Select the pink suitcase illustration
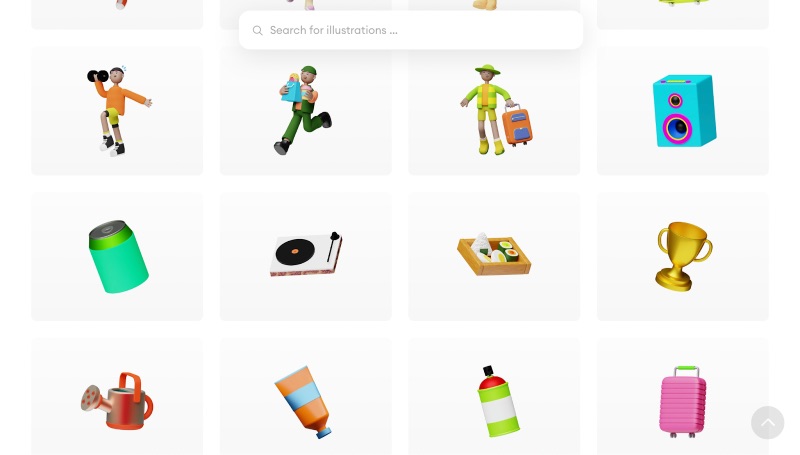Screen dimensions: 800x455 [683, 400]
